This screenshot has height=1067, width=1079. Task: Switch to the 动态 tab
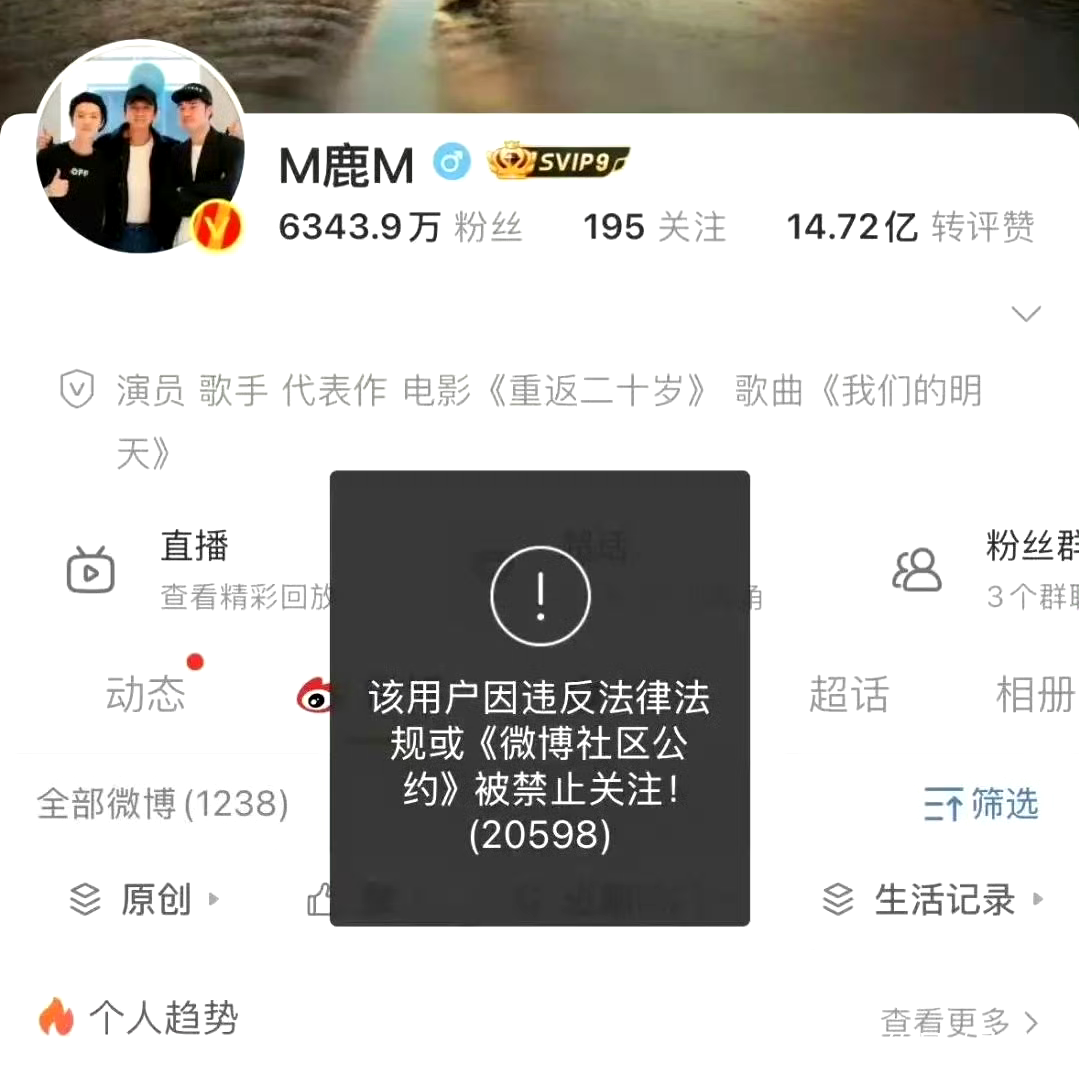pos(146,694)
